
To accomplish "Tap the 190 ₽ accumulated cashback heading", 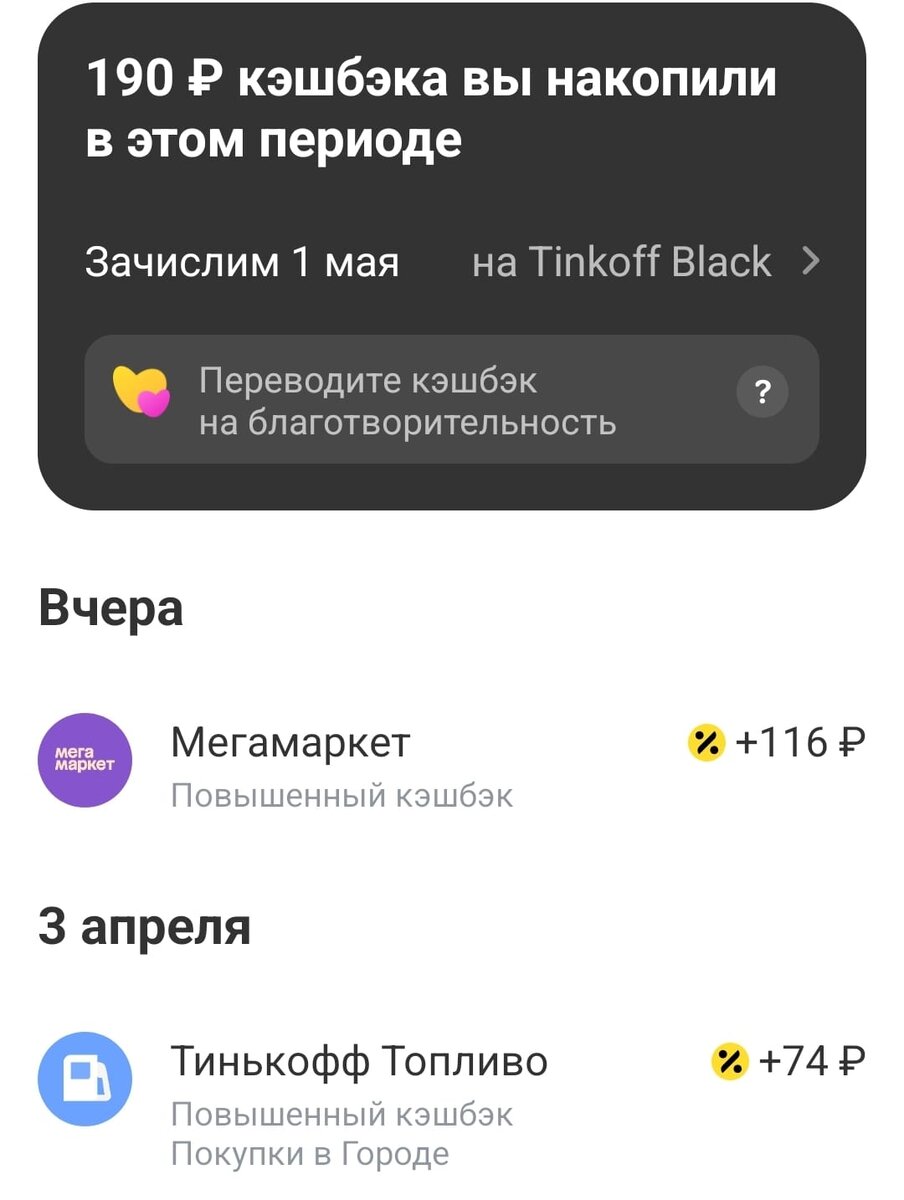I will pos(432,103).
